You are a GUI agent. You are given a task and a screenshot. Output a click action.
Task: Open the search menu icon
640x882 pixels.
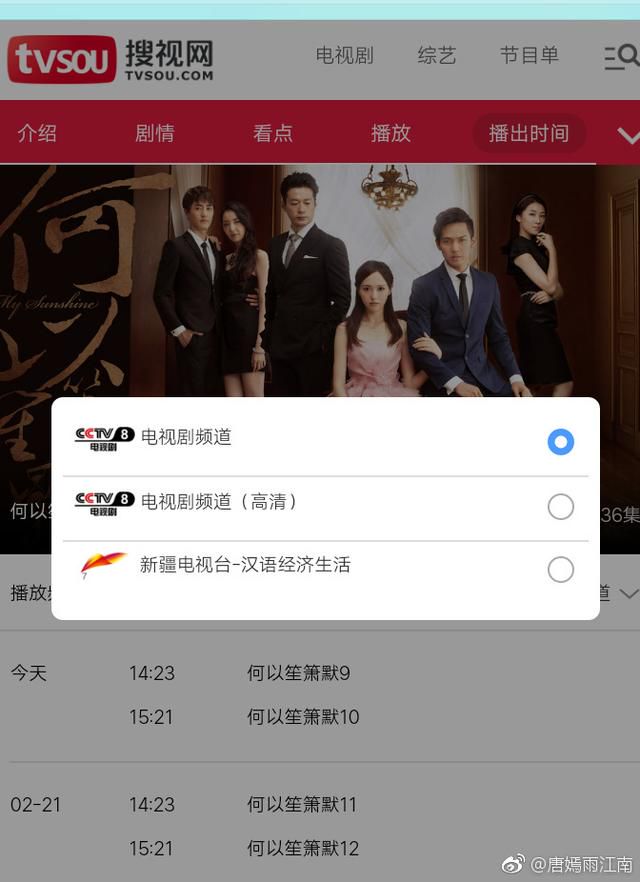(x=620, y=57)
